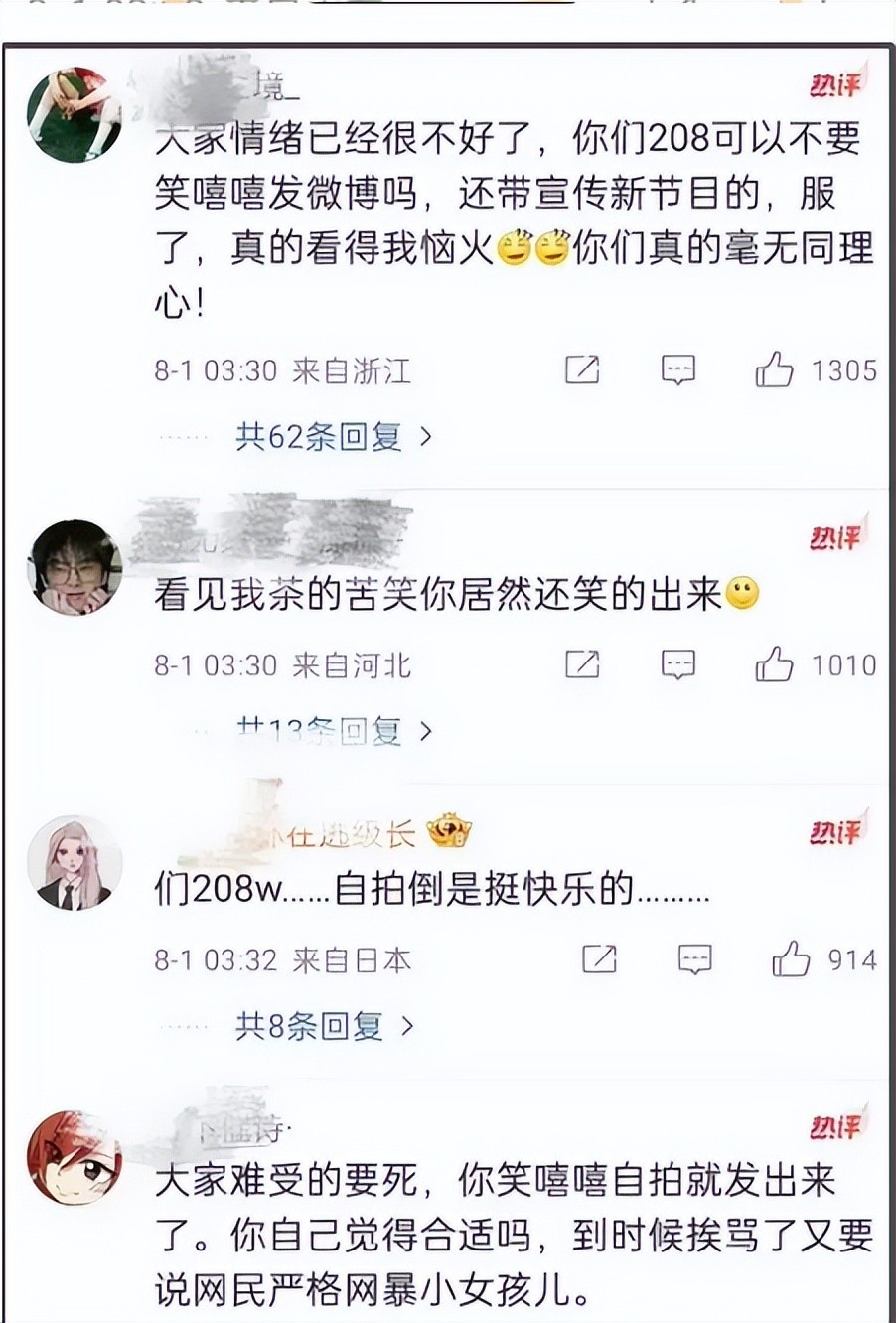The image size is (896, 1323).
Task: Reply to the comment posted from 日本
Action: [694, 959]
